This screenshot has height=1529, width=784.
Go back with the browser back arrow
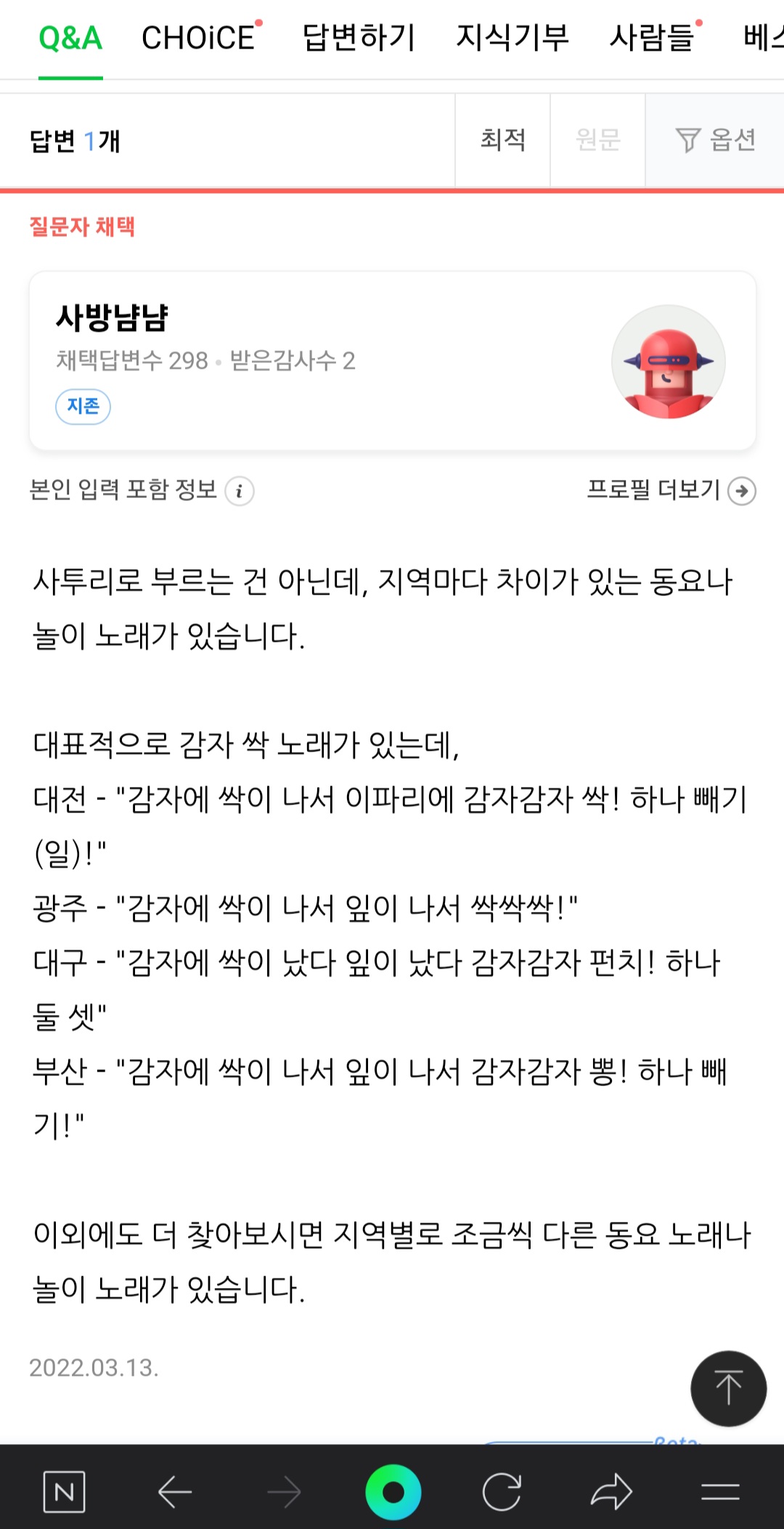click(174, 1492)
